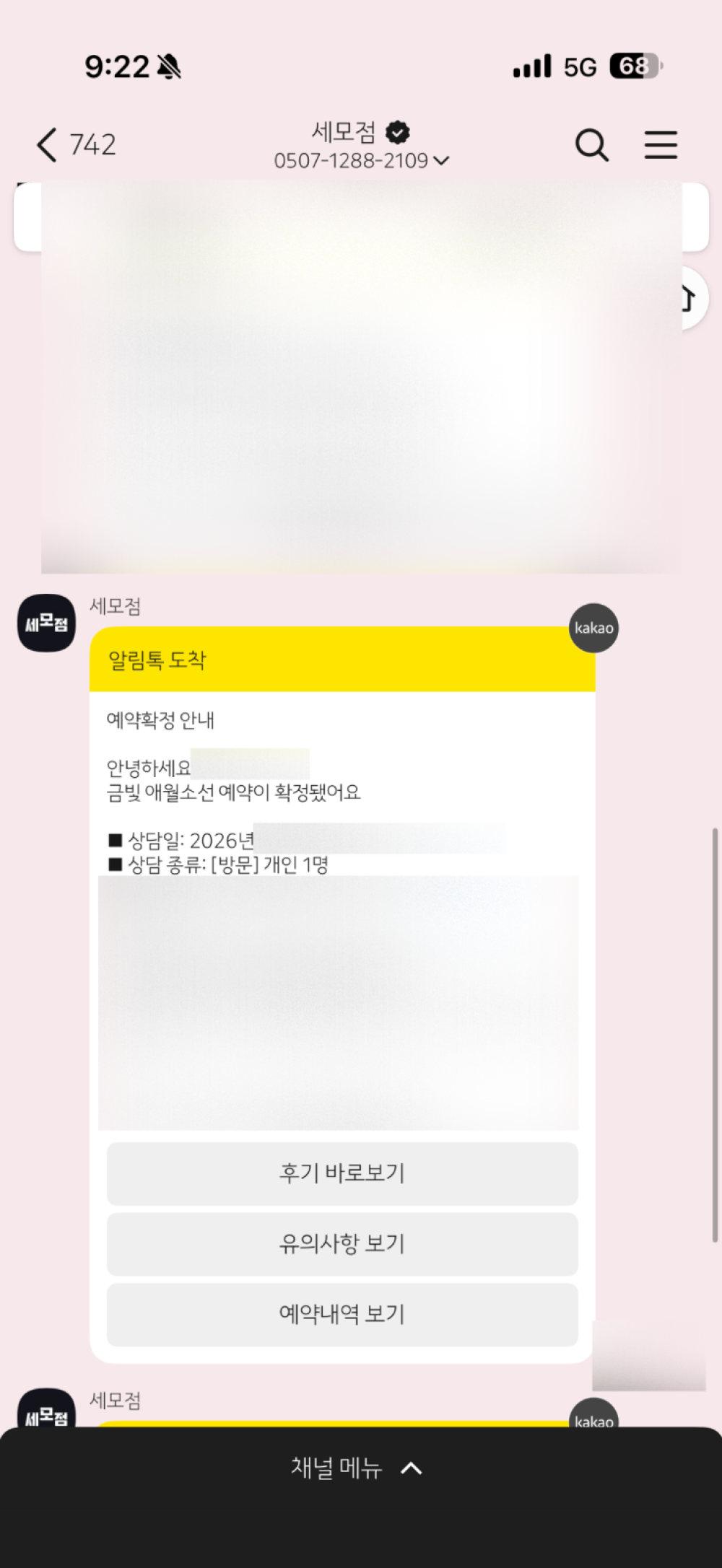Open the 세모점 profile picture

point(46,623)
